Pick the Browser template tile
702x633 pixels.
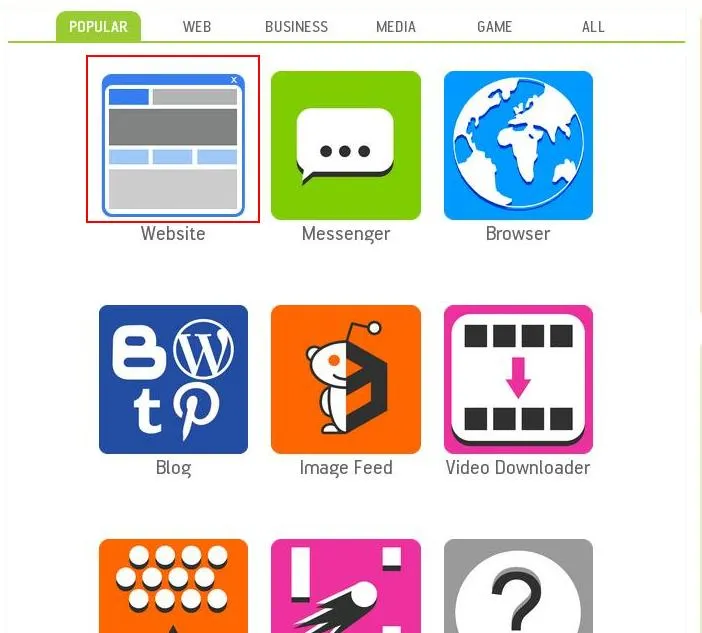tap(518, 145)
